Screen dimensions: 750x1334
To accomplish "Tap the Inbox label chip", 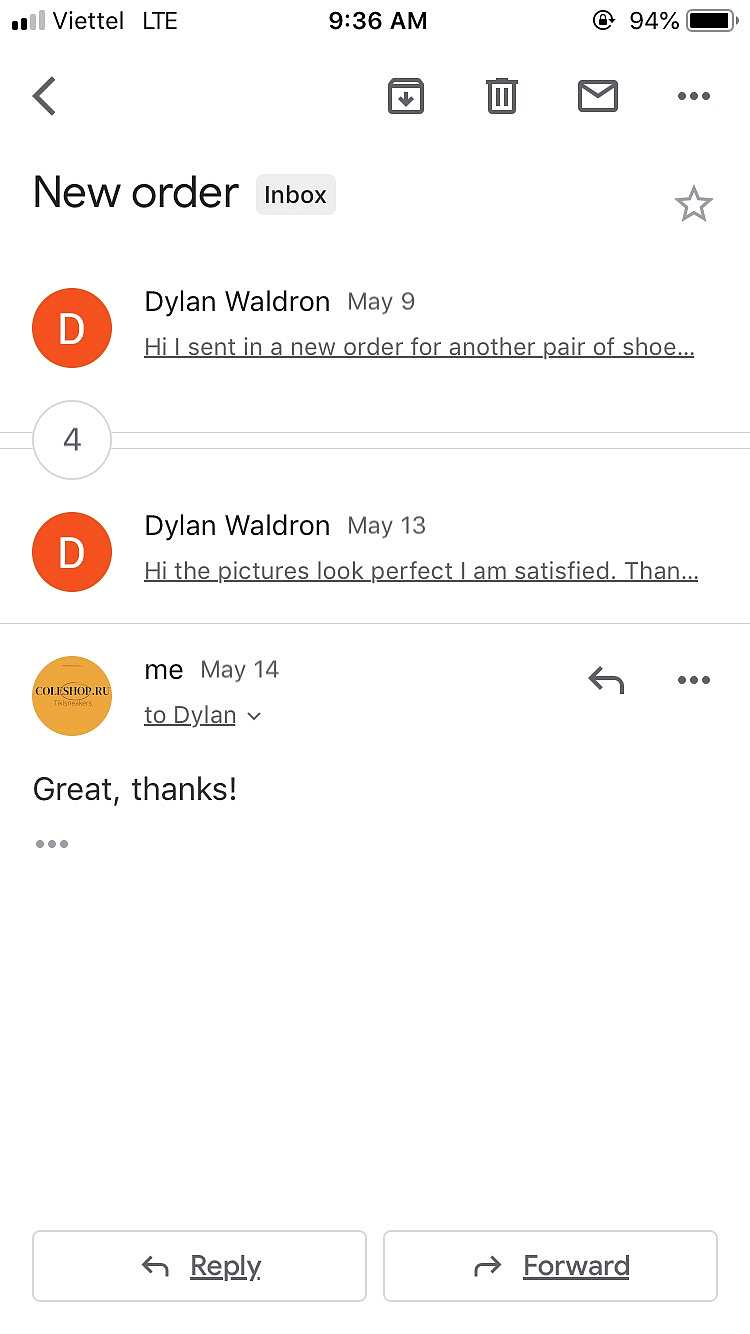I will point(295,195).
